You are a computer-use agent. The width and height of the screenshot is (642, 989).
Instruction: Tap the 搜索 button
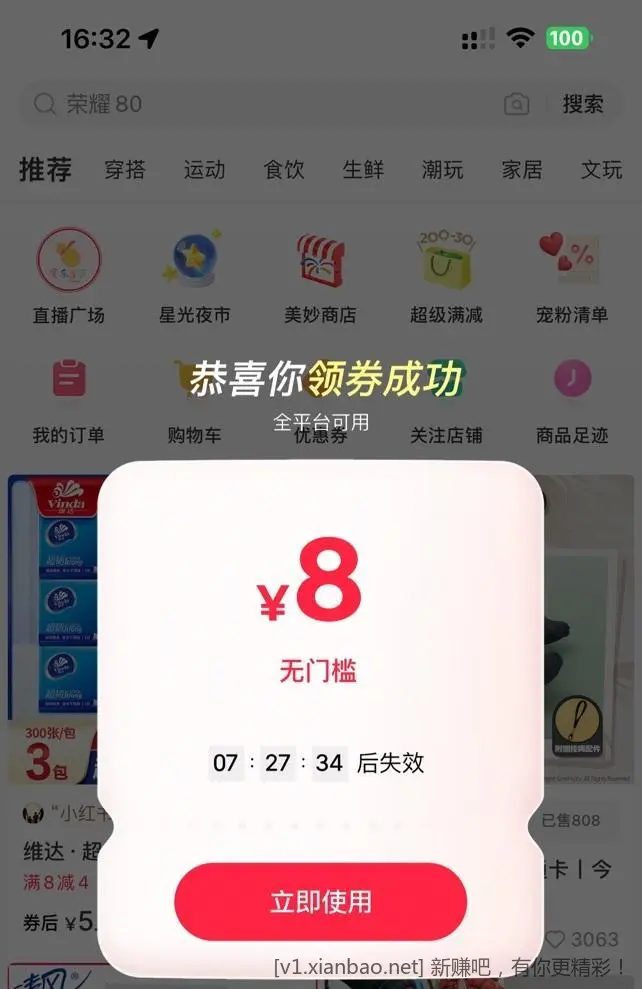coord(582,104)
